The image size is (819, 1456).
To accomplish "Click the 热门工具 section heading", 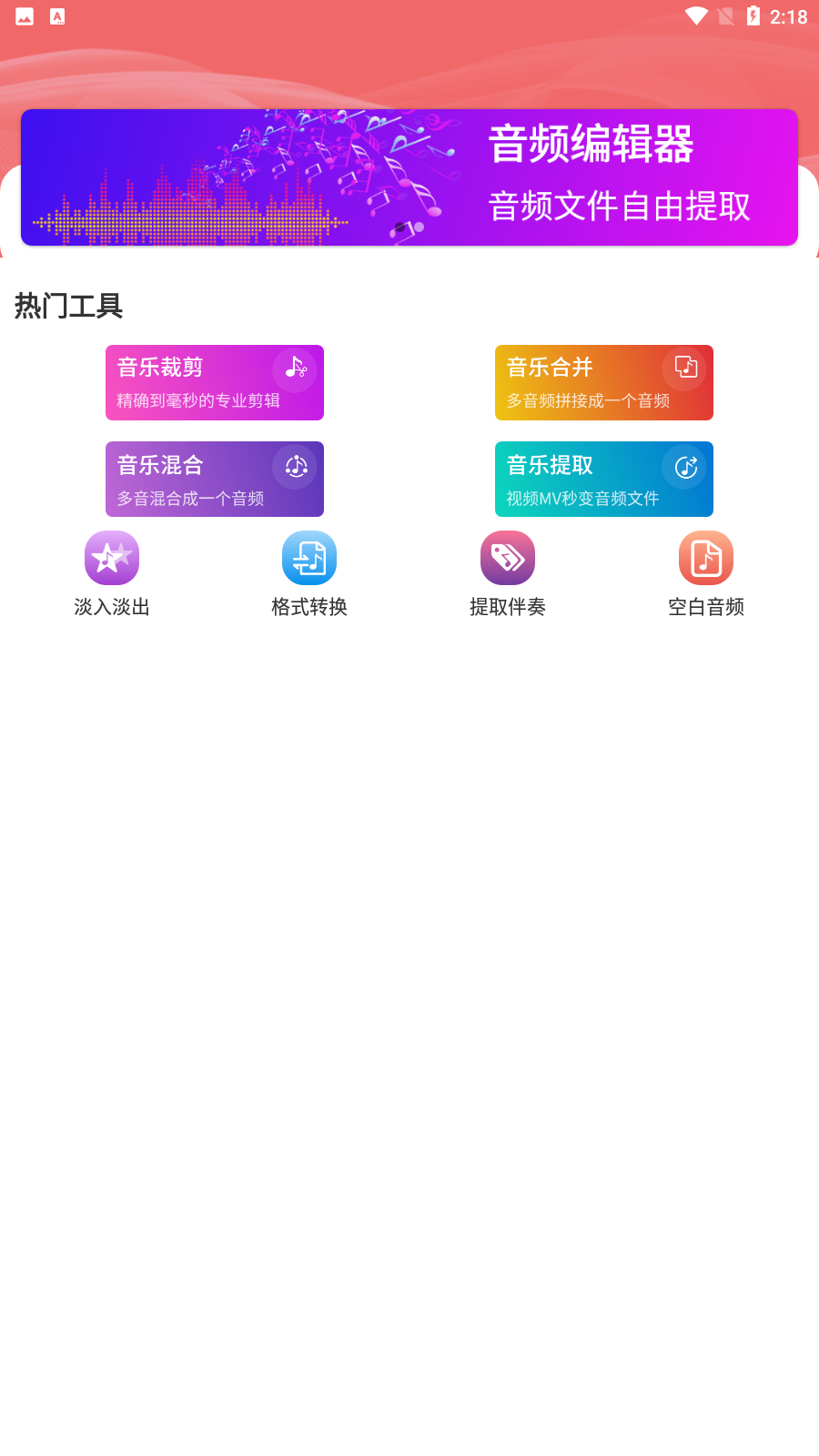I will (x=68, y=307).
